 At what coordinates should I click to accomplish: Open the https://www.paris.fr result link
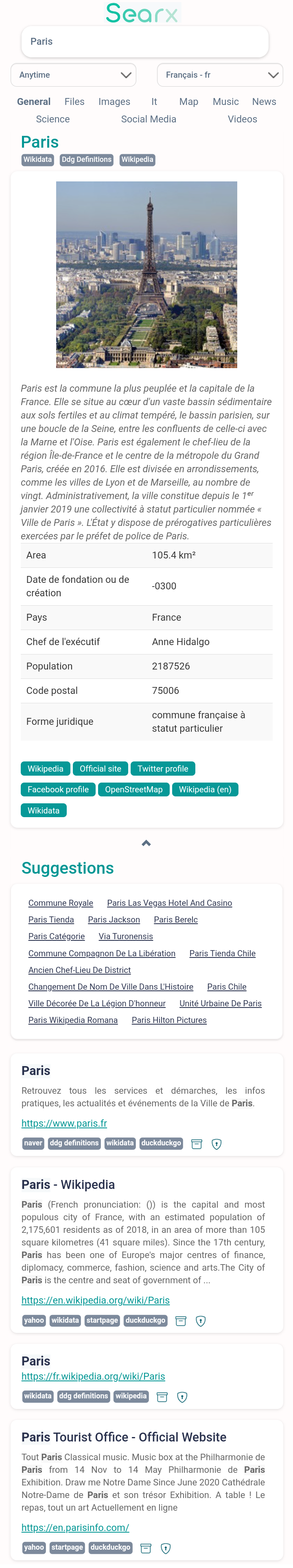tap(64, 1123)
